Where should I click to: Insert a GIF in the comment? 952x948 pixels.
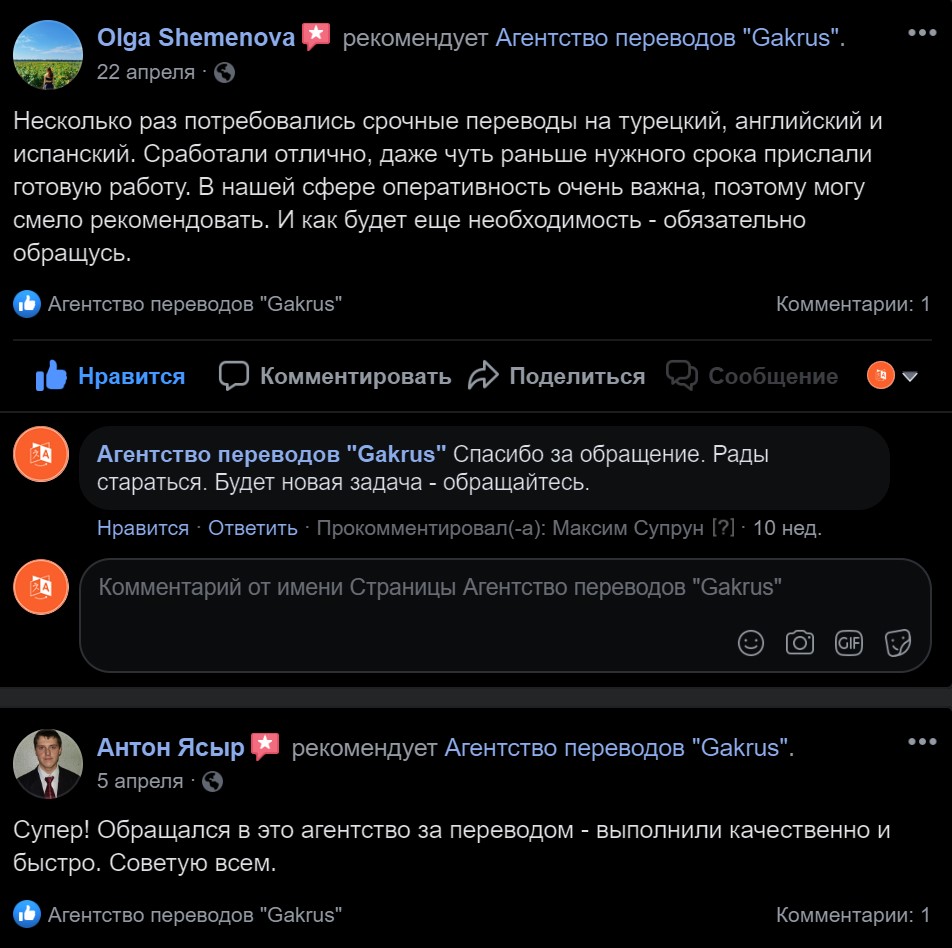tap(849, 643)
